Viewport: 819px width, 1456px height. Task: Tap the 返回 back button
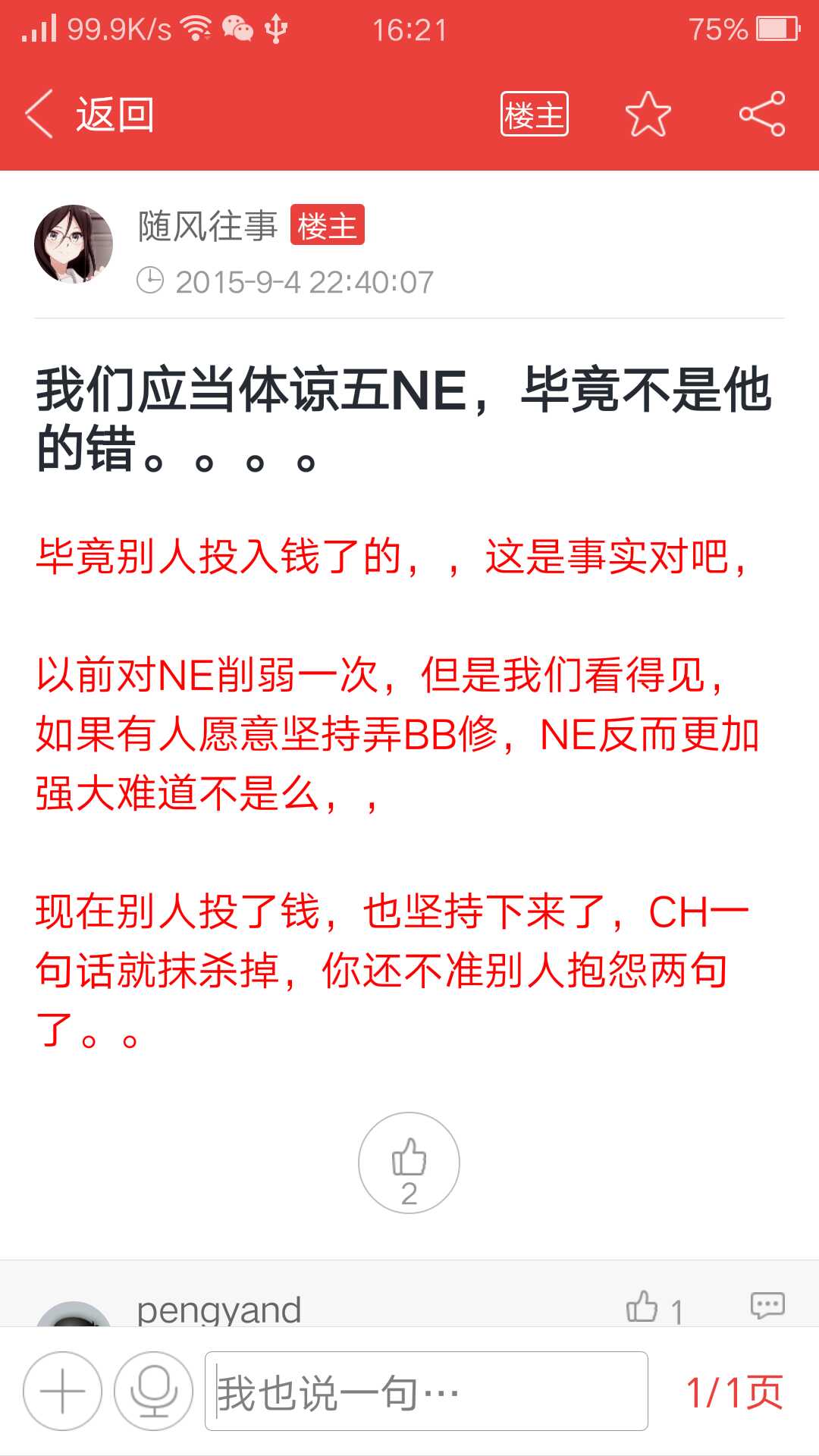pos(89,115)
